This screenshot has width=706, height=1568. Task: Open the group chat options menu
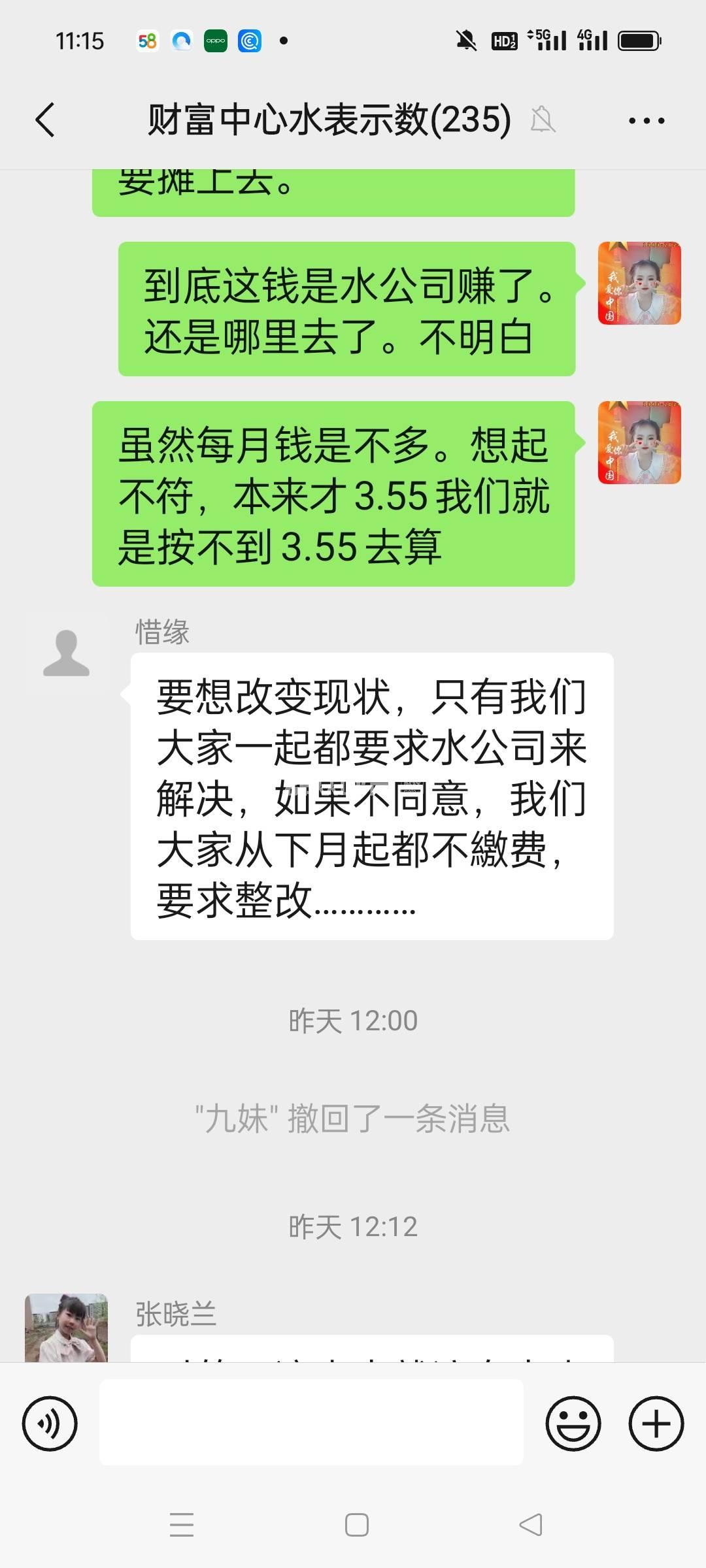(x=646, y=120)
